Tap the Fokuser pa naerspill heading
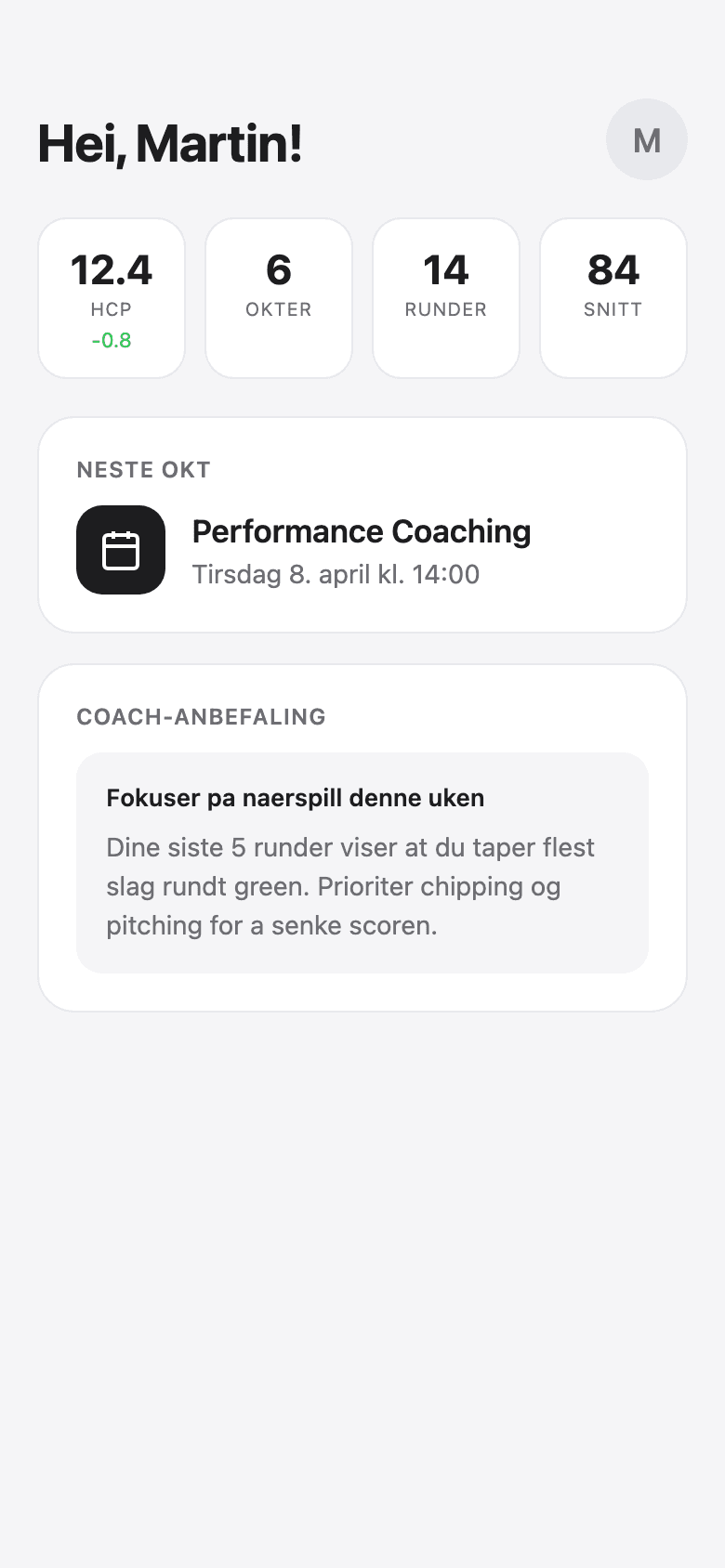The height and width of the screenshot is (1568, 725). tap(295, 797)
